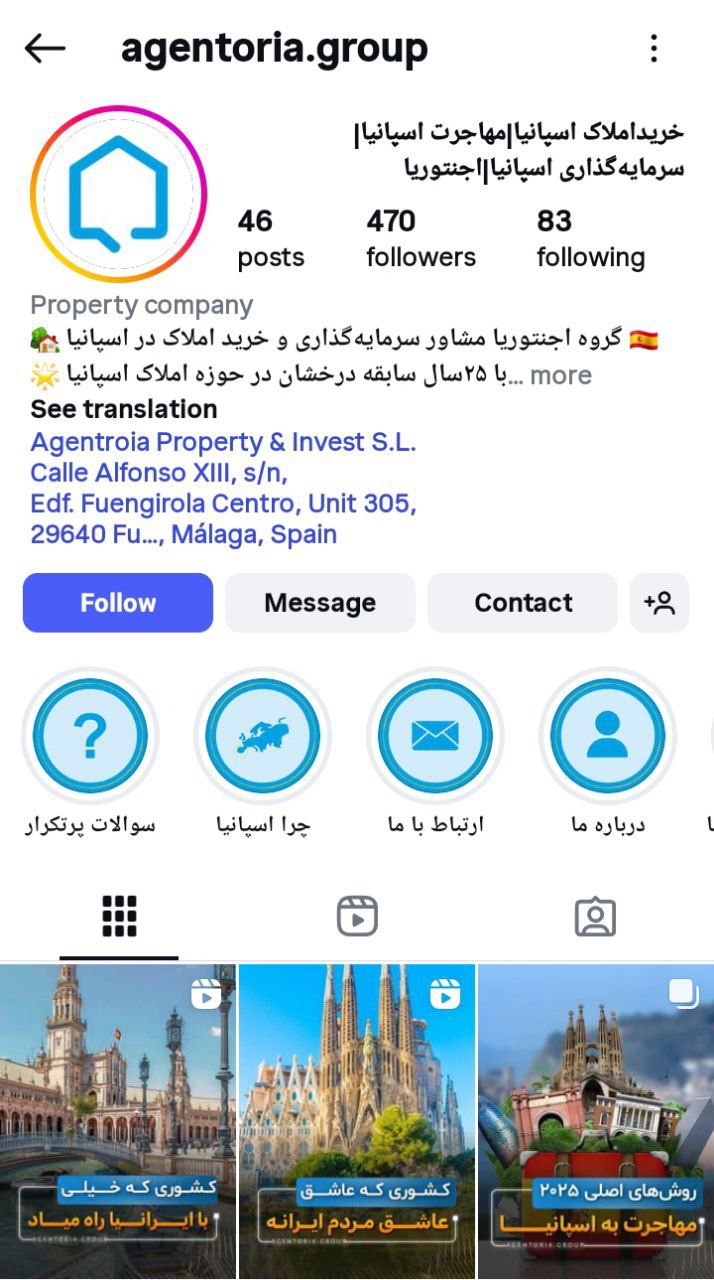Open the 'سوالات پرتکرار' story highlight
This screenshot has width=714, height=1280.
click(x=90, y=737)
